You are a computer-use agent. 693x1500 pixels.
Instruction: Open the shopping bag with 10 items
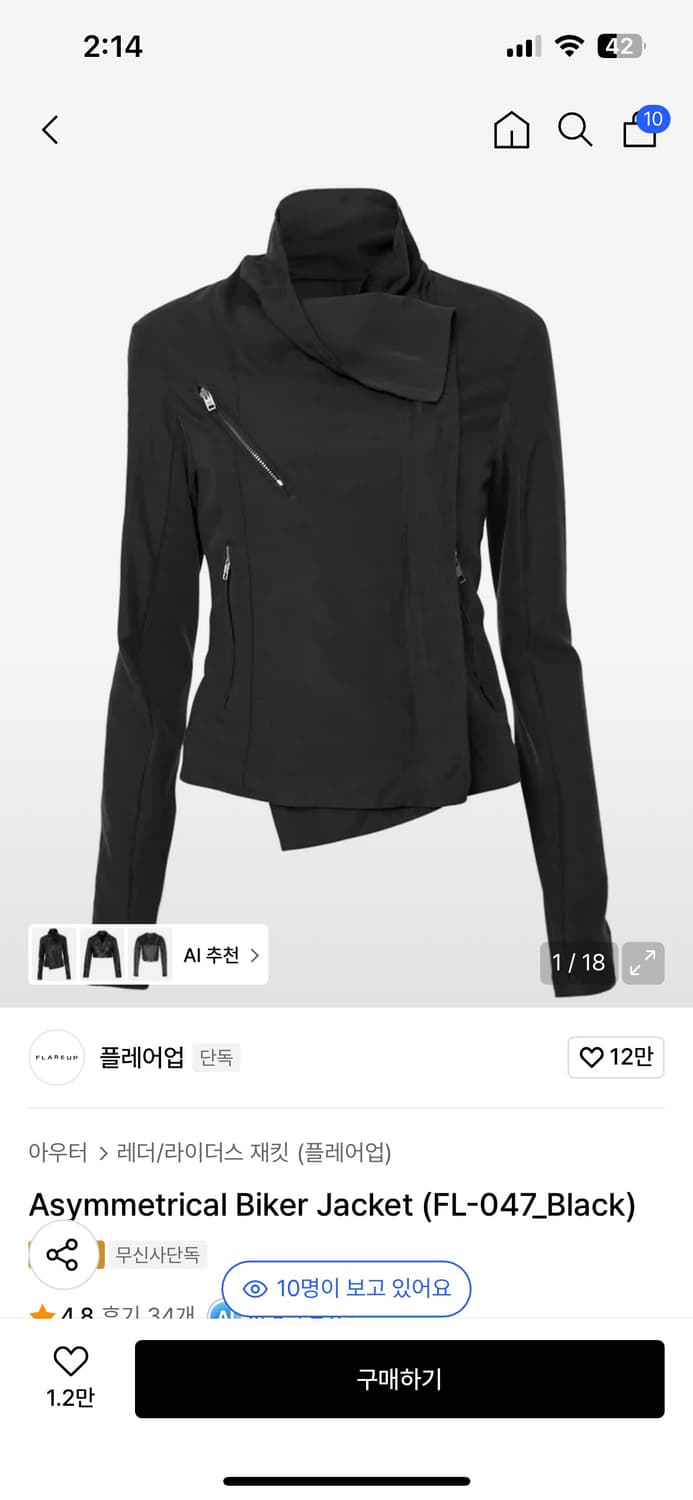point(641,130)
